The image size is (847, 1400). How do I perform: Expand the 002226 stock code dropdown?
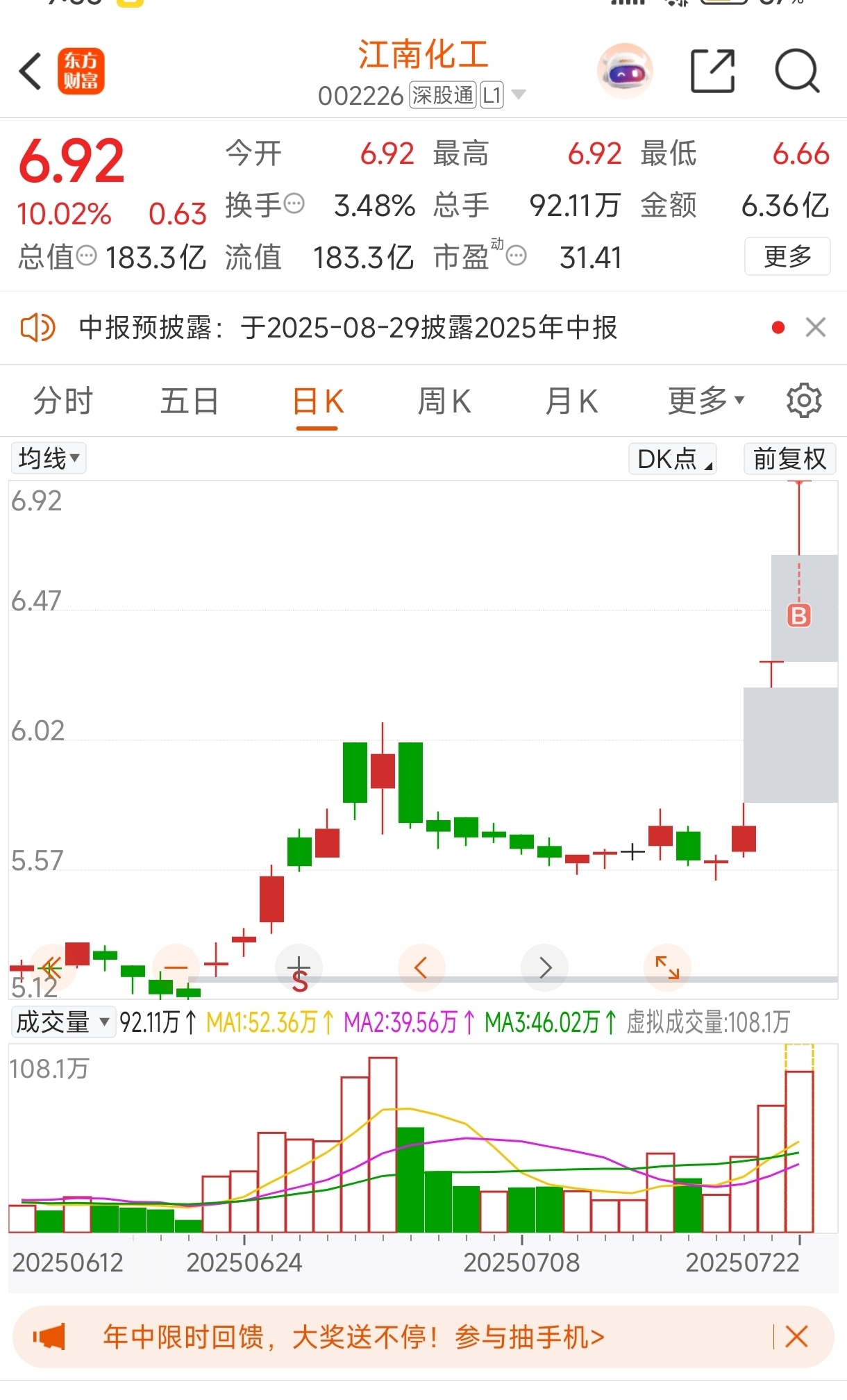pyautogui.click(x=519, y=94)
